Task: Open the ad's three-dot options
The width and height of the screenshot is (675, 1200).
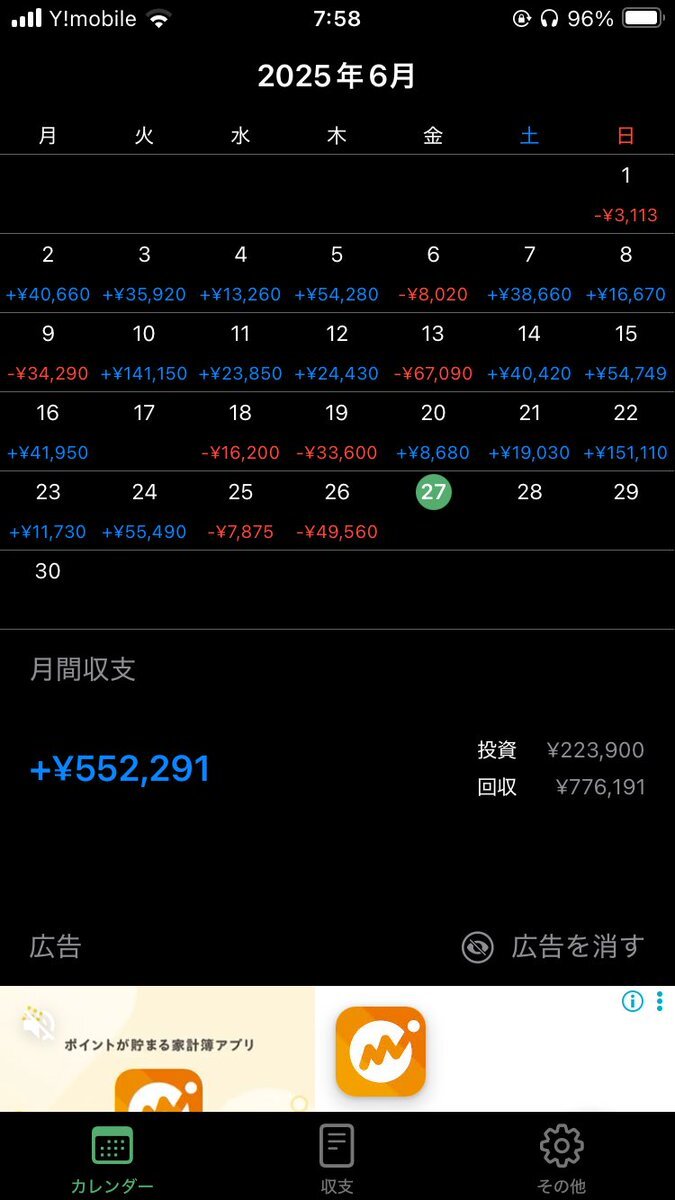Action: tap(660, 1001)
